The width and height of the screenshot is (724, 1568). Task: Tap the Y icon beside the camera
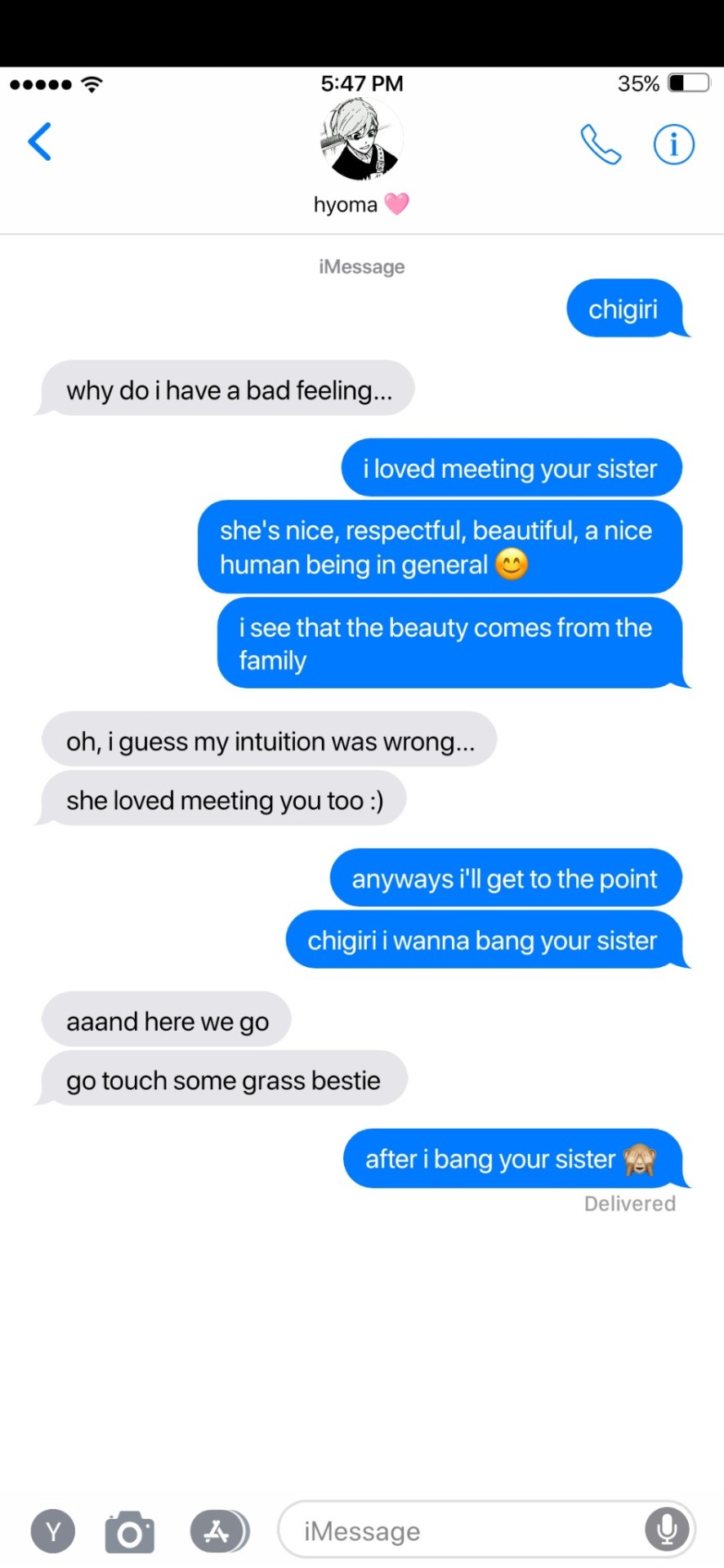click(x=53, y=1531)
